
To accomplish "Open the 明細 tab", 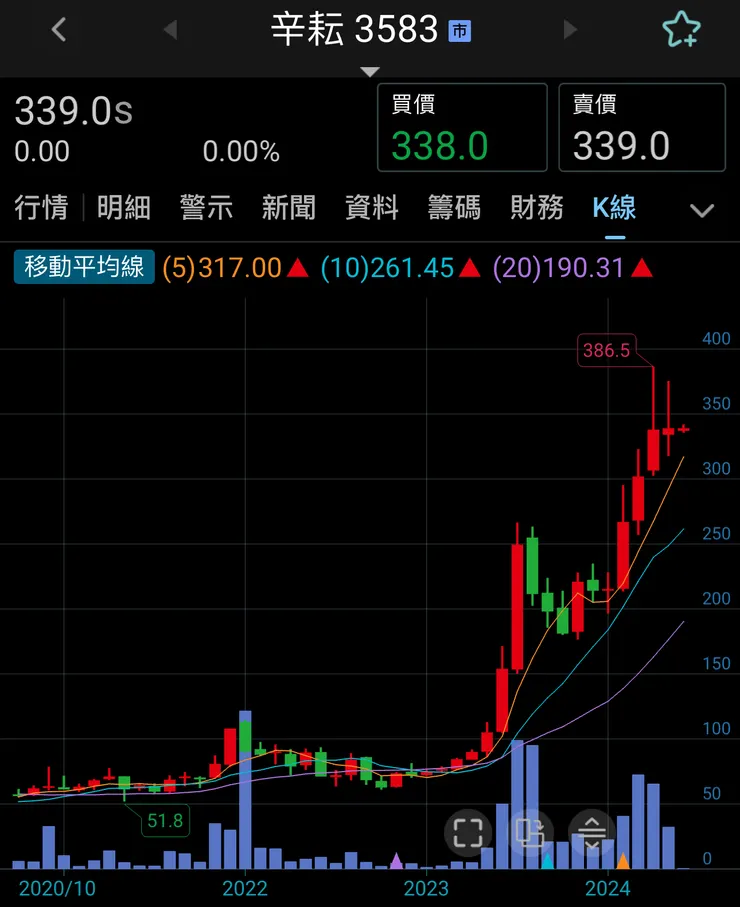I will (x=124, y=208).
